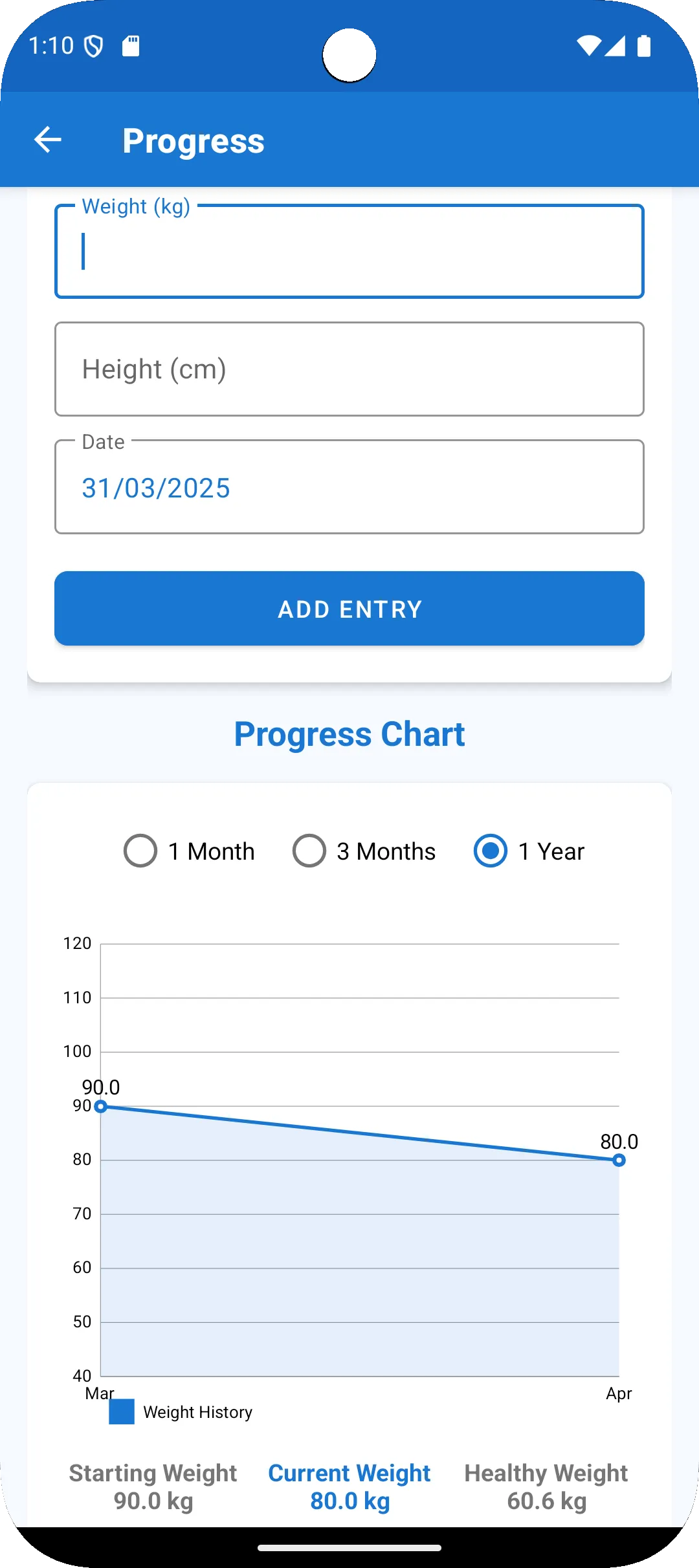Click the Current Weight 80.0 kg label

pos(348,1485)
